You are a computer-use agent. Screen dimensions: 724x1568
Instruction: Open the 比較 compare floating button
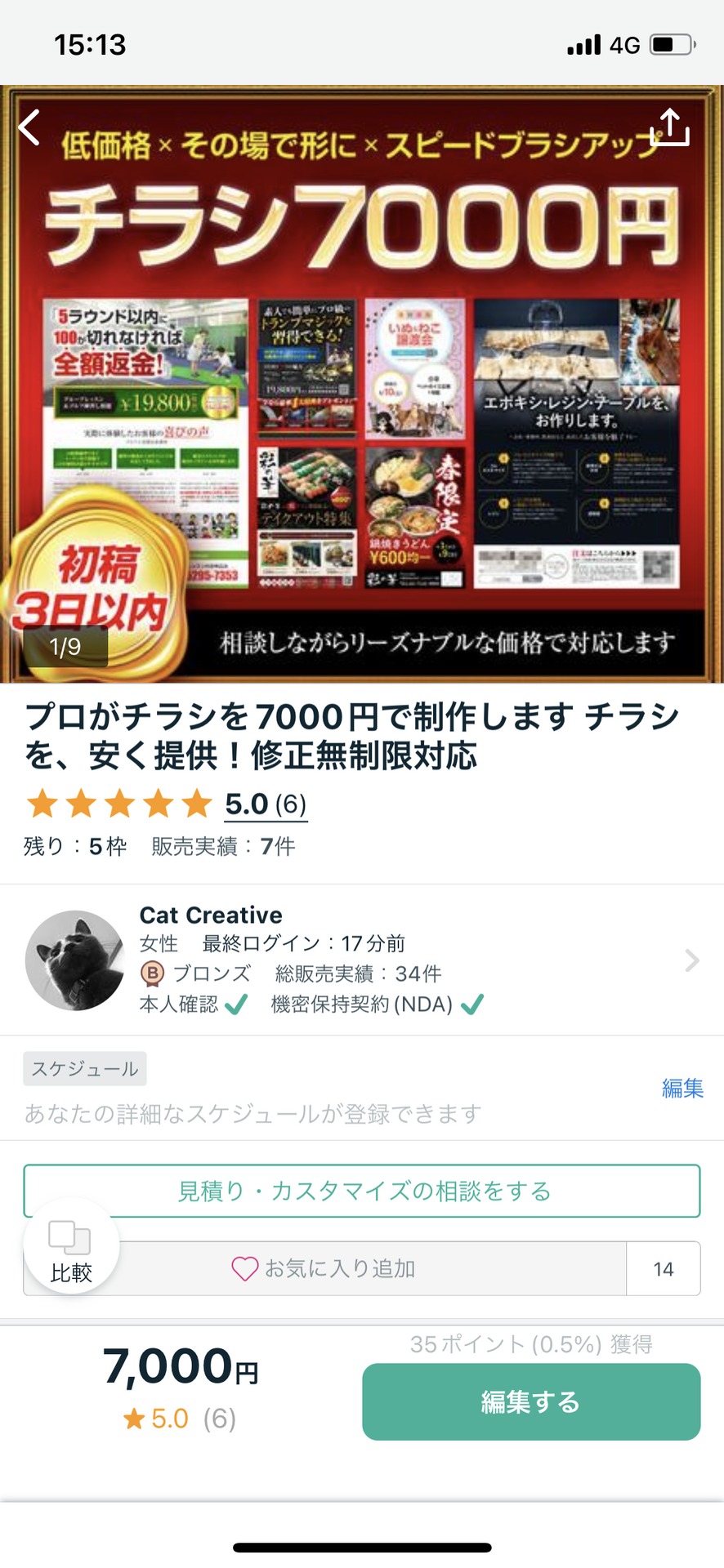pos(71,1247)
